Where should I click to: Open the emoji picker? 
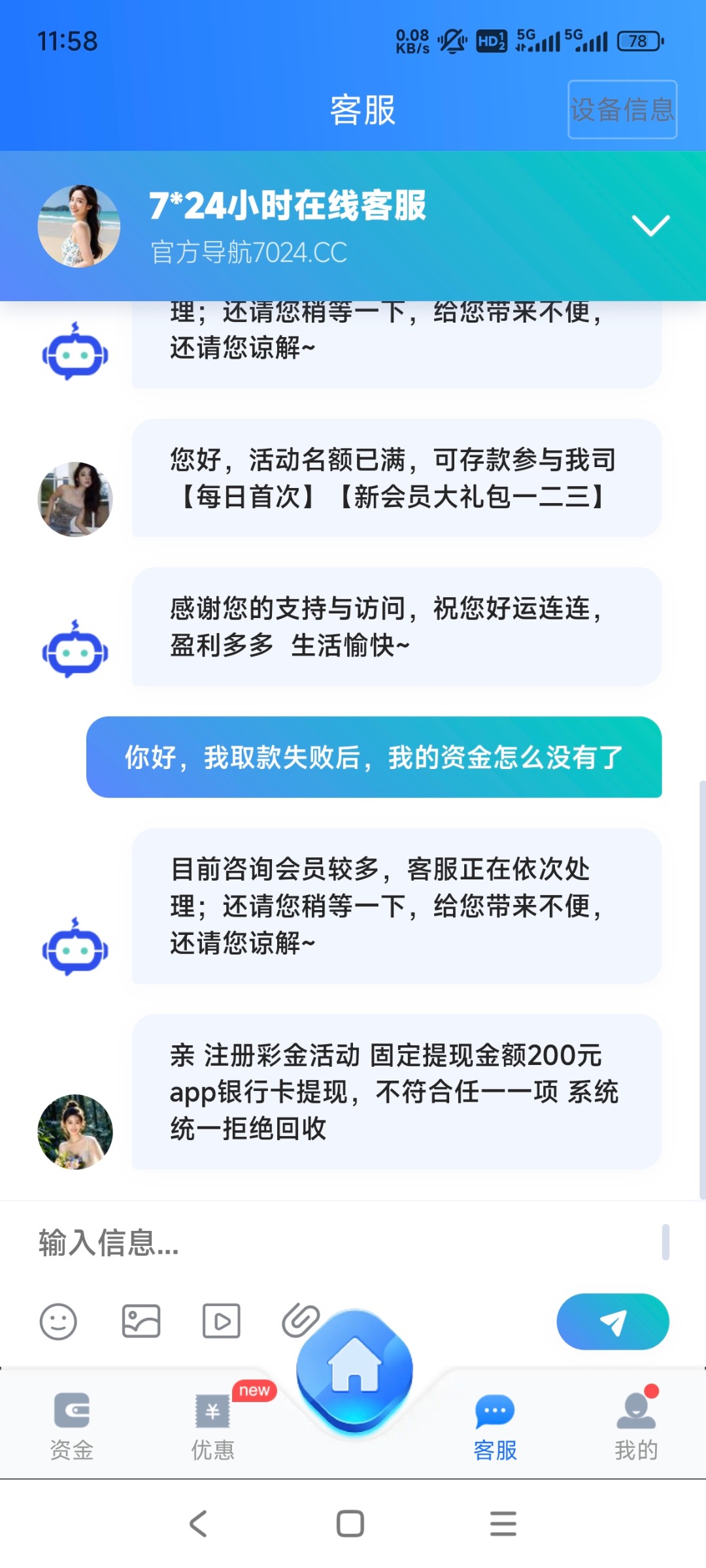click(58, 1322)
